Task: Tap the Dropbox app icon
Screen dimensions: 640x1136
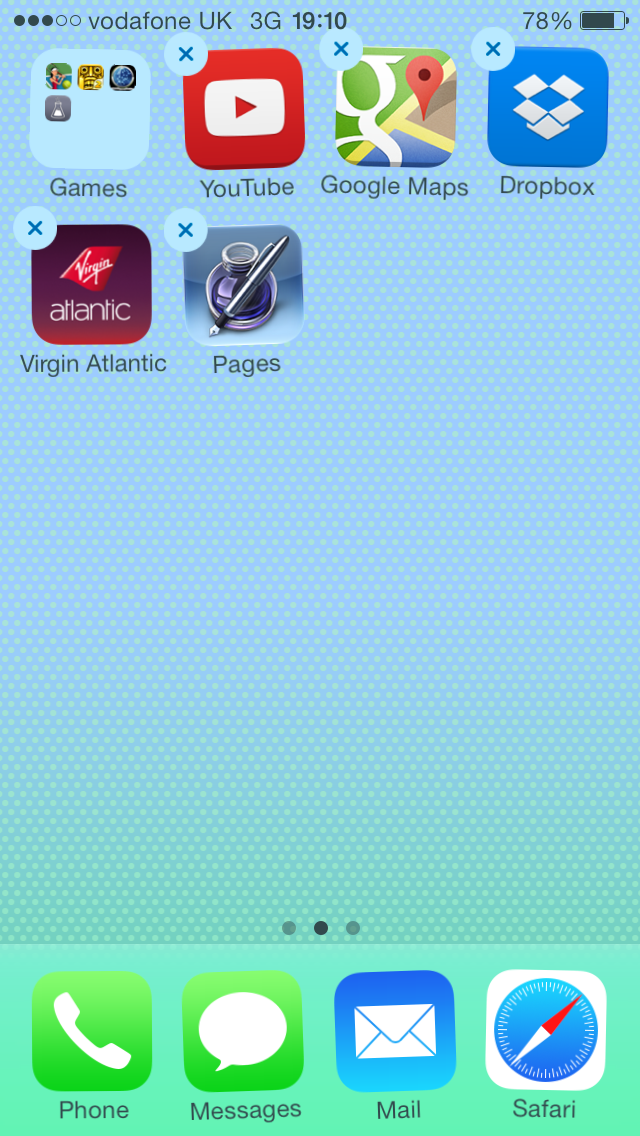Action: click(x=548, y=107)
